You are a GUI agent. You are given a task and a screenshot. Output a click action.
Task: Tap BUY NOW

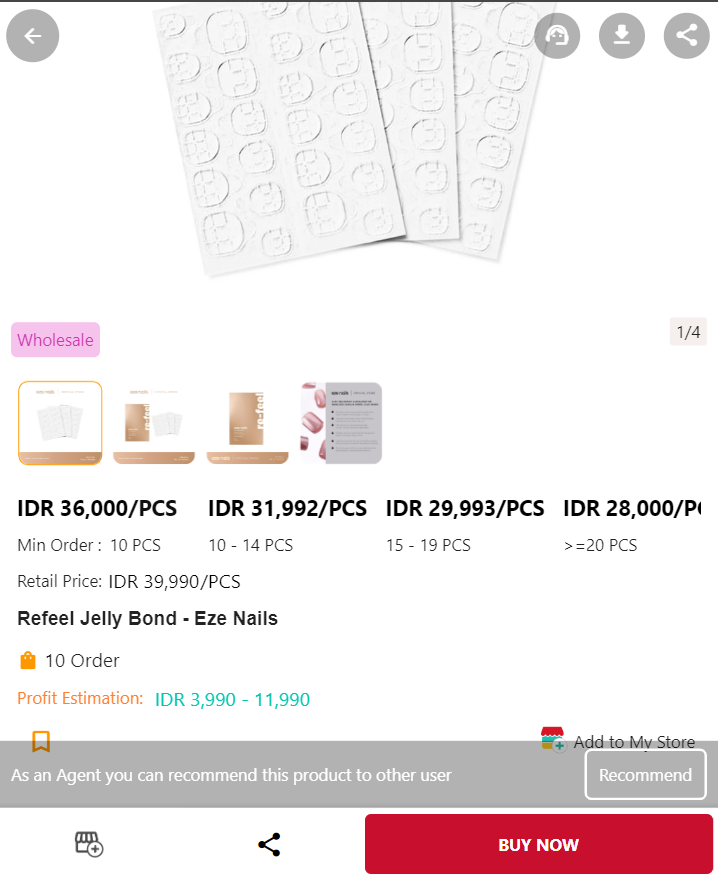(538, 844)
